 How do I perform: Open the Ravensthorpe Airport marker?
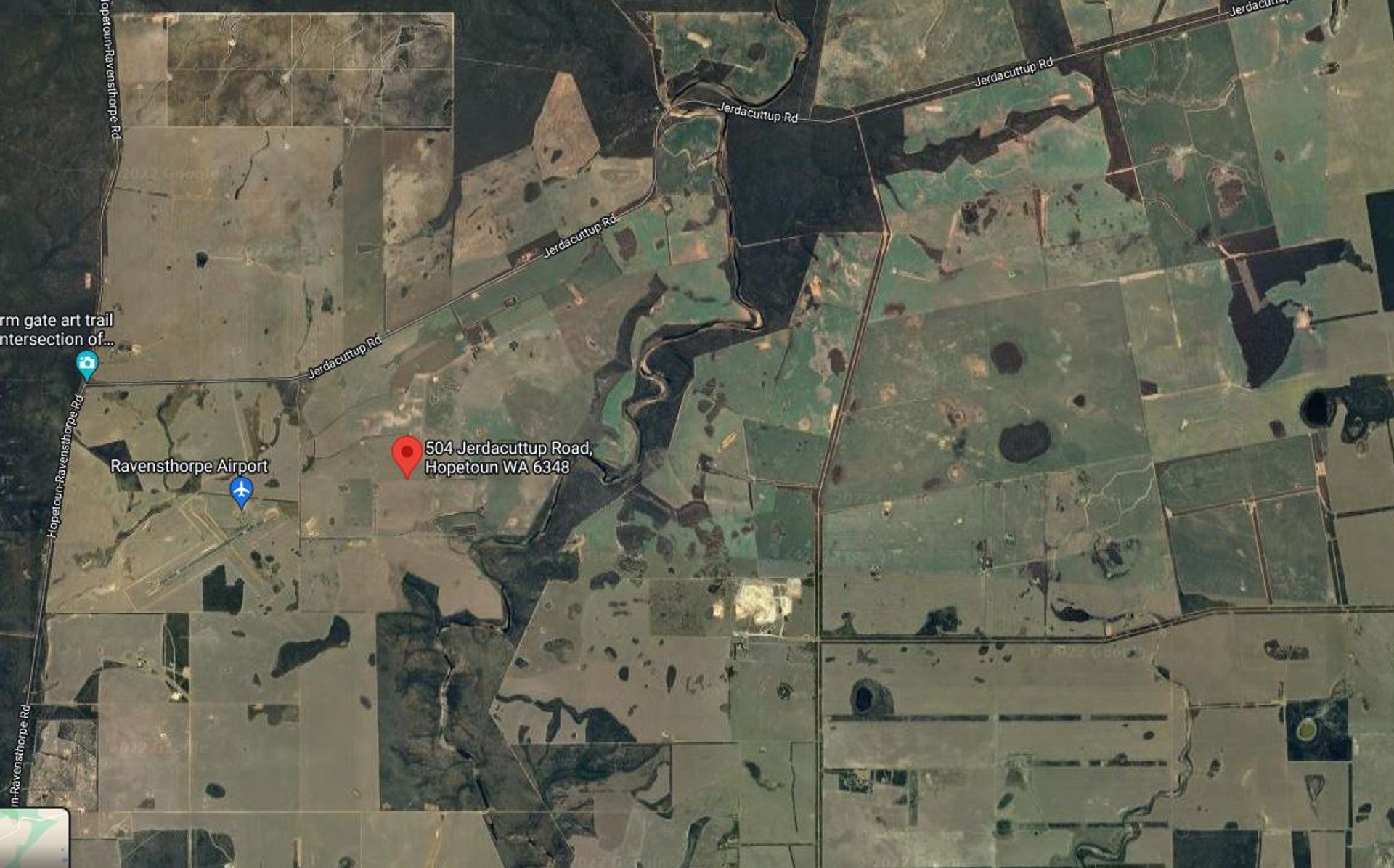pyautogui.click(x=241, y=491)
